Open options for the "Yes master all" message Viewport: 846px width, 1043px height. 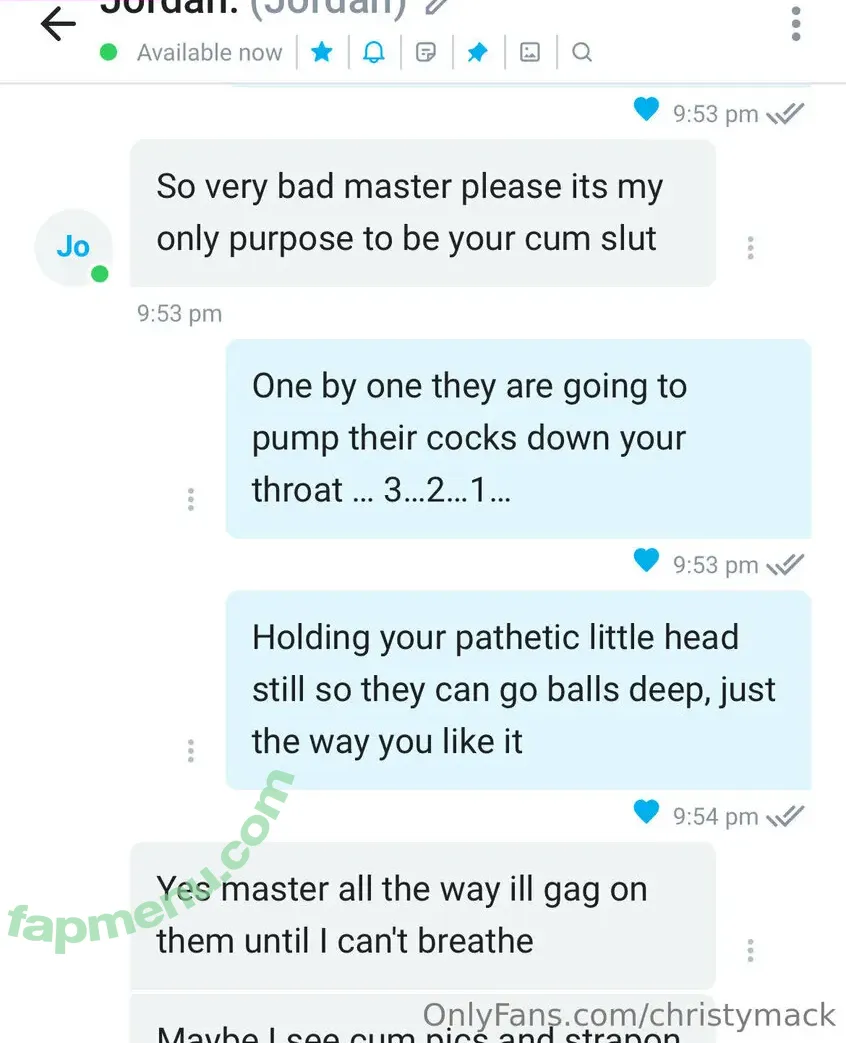[x=750, y=950]
